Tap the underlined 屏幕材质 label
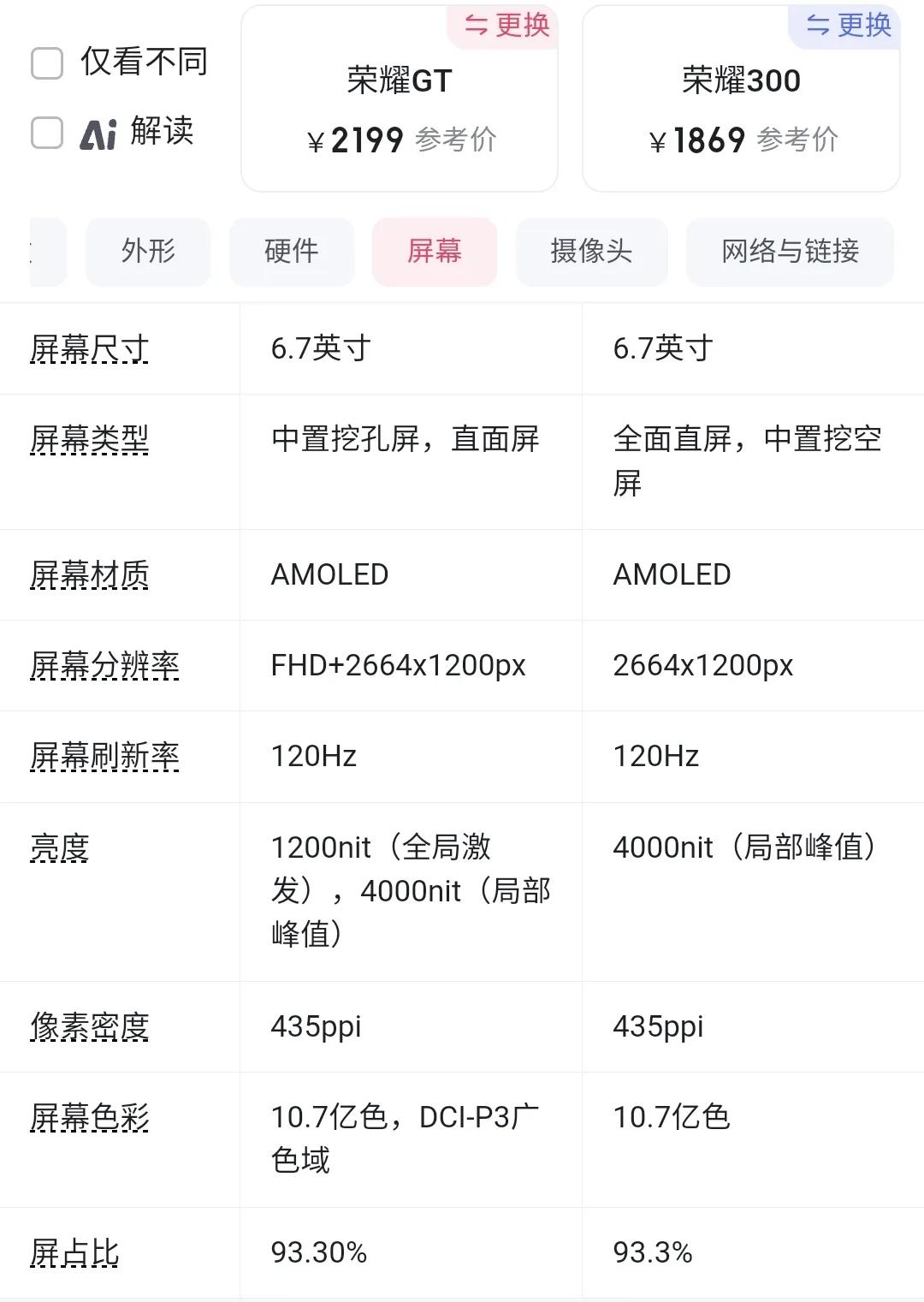 89,574
